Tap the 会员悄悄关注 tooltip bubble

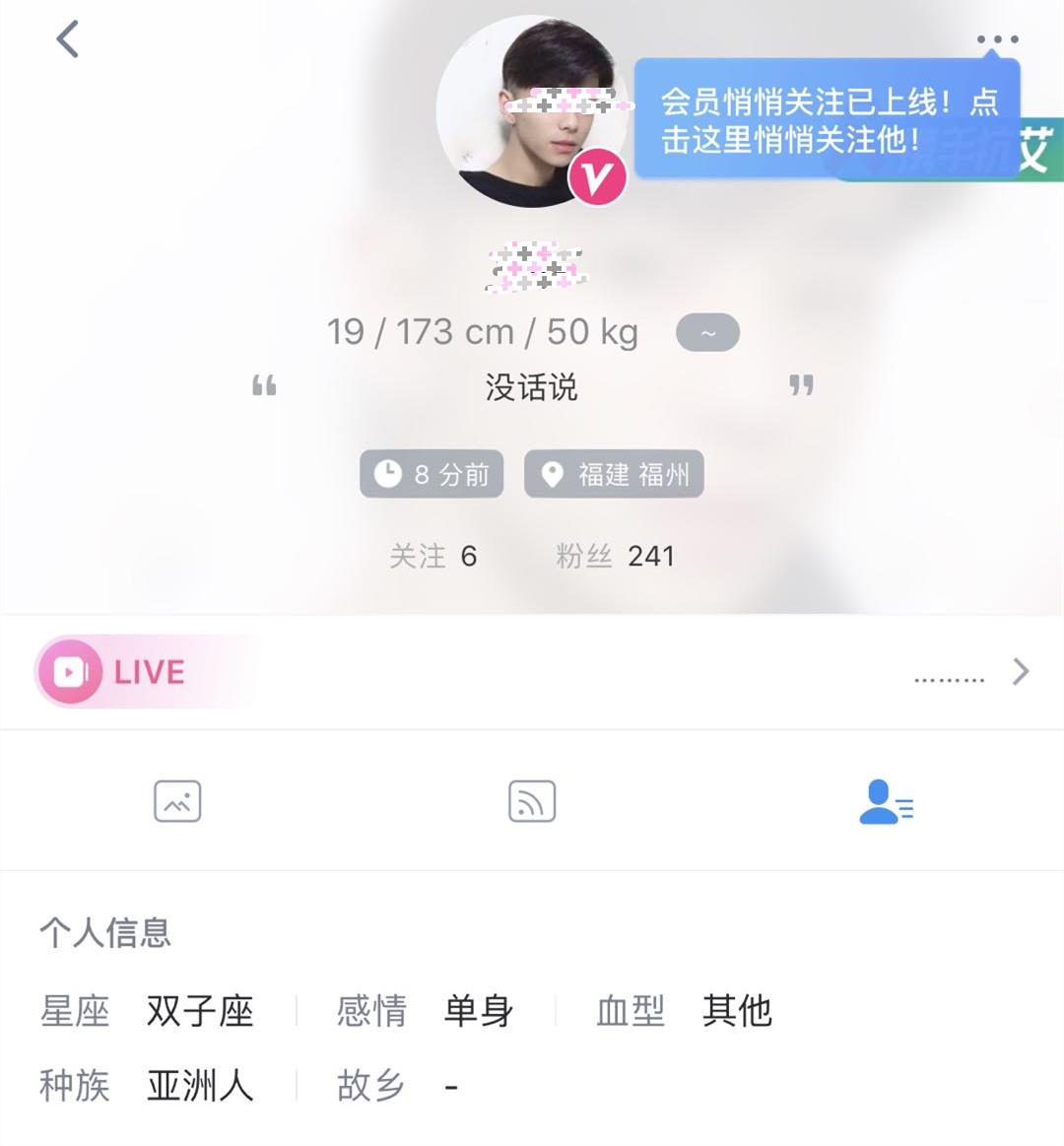click(x=826, y=120)
